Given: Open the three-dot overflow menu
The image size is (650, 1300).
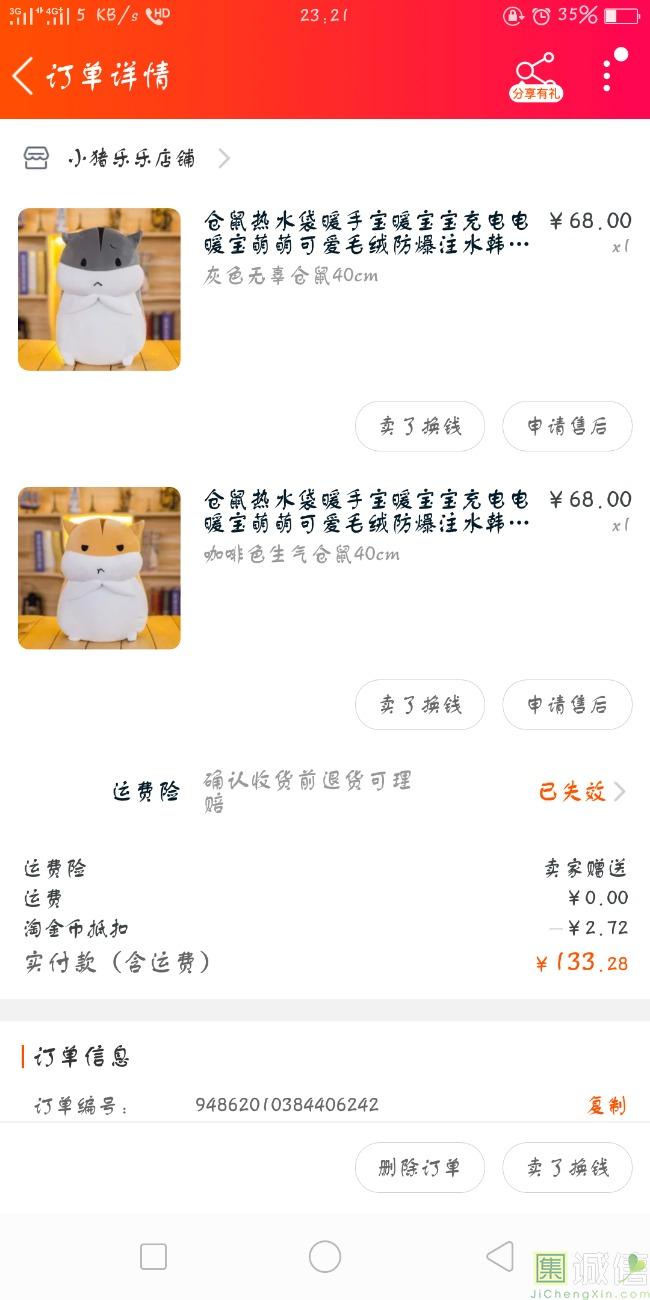Looking at the screenshot, I should click(x=608, y=75).
